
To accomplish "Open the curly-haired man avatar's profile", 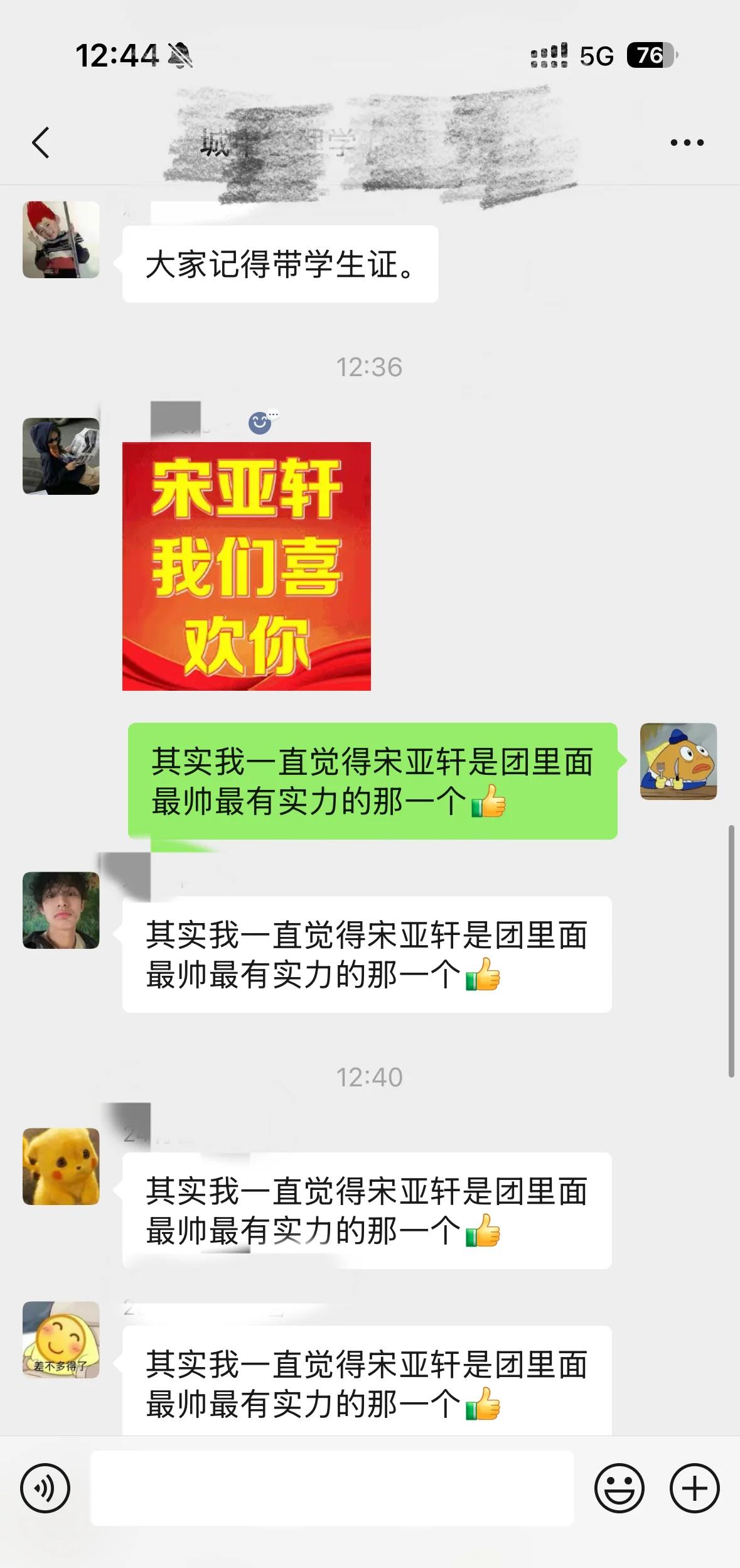I will tap(61, 910).
